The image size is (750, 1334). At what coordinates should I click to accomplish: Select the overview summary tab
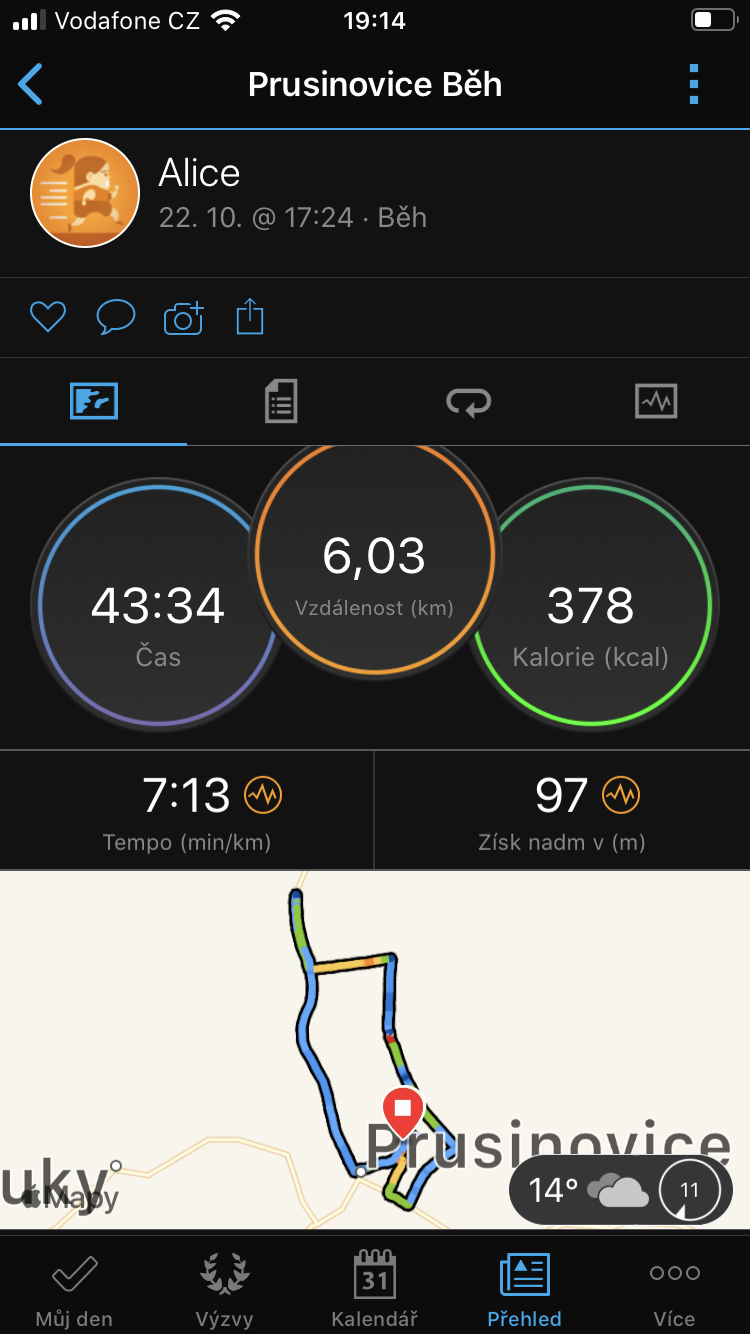[94, 402]
